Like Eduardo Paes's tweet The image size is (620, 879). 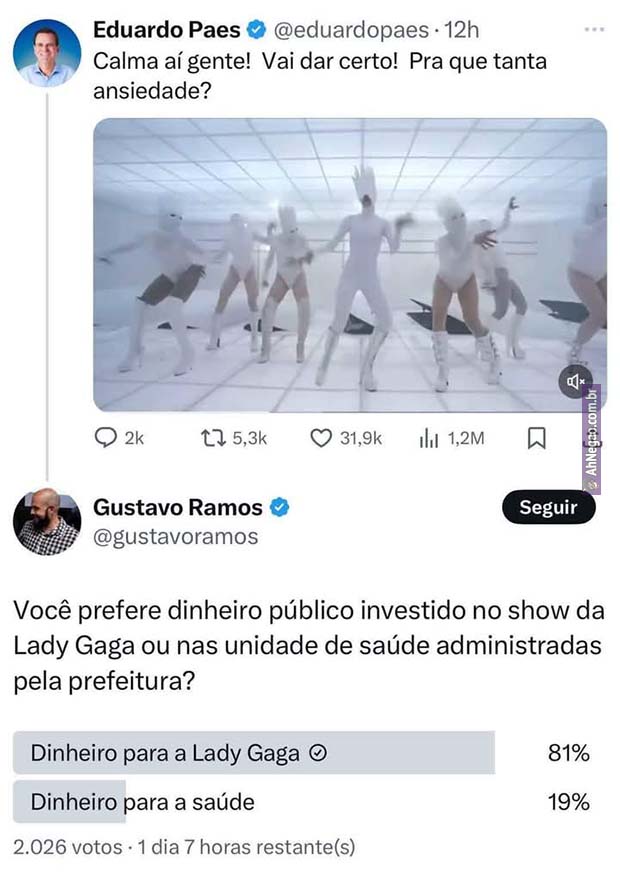321,438
